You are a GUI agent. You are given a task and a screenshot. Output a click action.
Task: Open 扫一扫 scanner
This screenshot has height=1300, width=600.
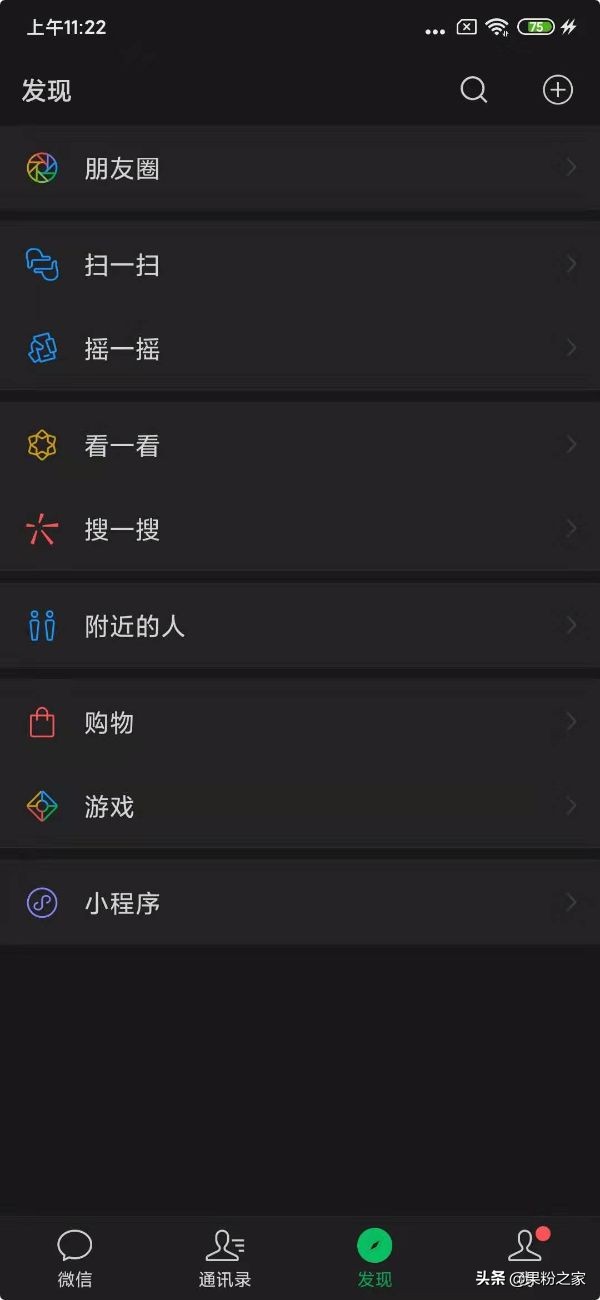(x=300, y=265)
